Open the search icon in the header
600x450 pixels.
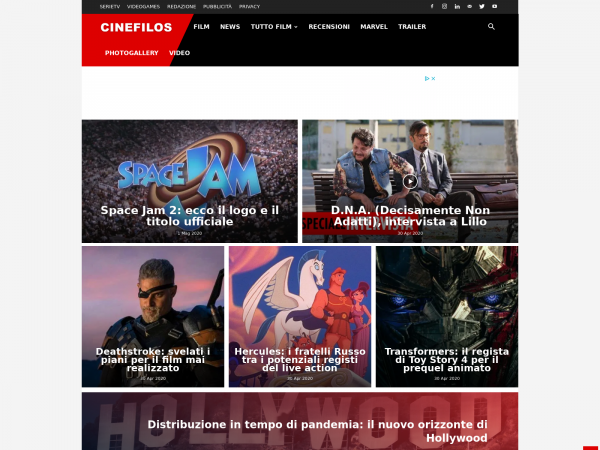(491, 27)
